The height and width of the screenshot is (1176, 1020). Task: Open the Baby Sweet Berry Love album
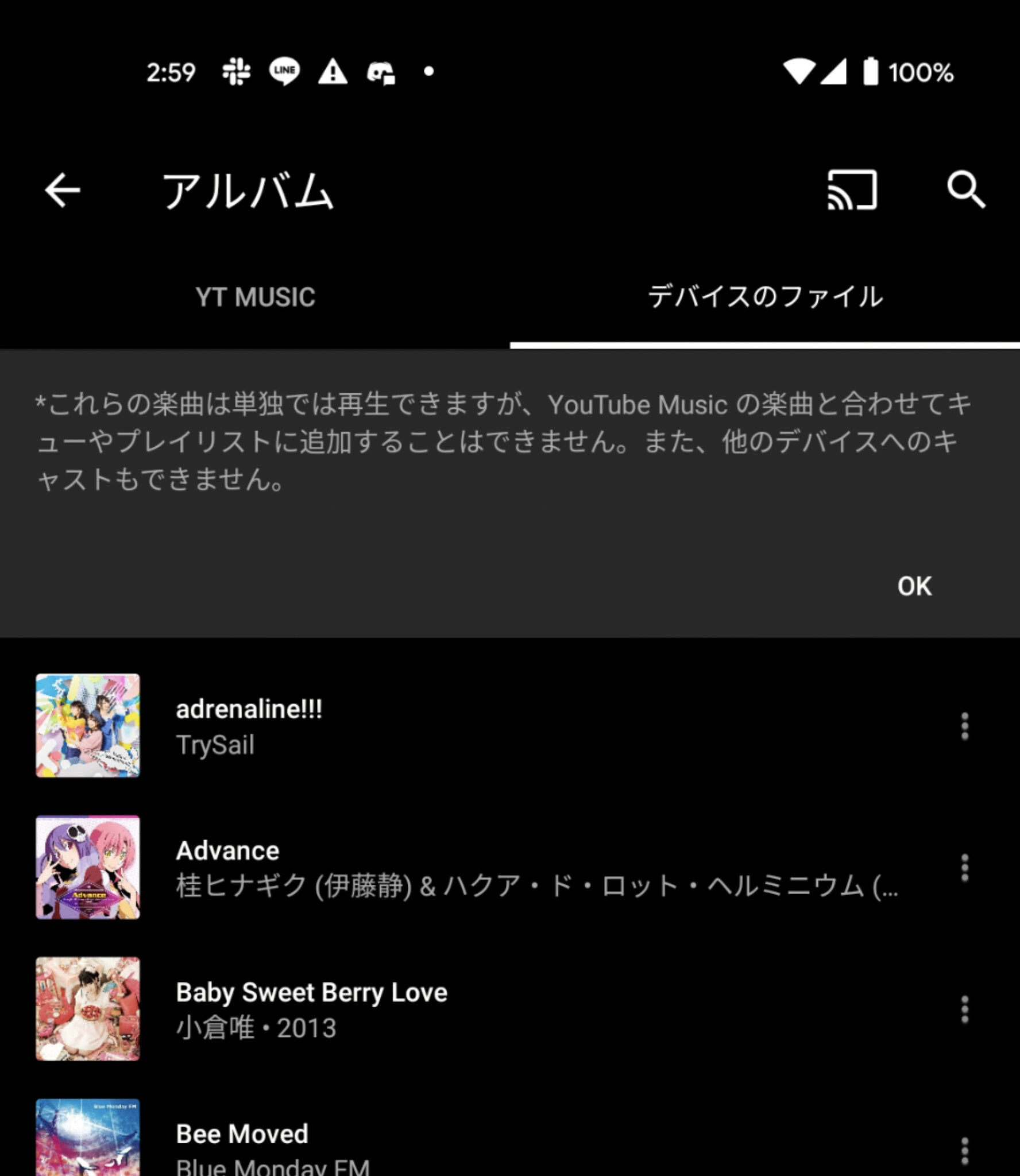click(x=311, y=1009)
